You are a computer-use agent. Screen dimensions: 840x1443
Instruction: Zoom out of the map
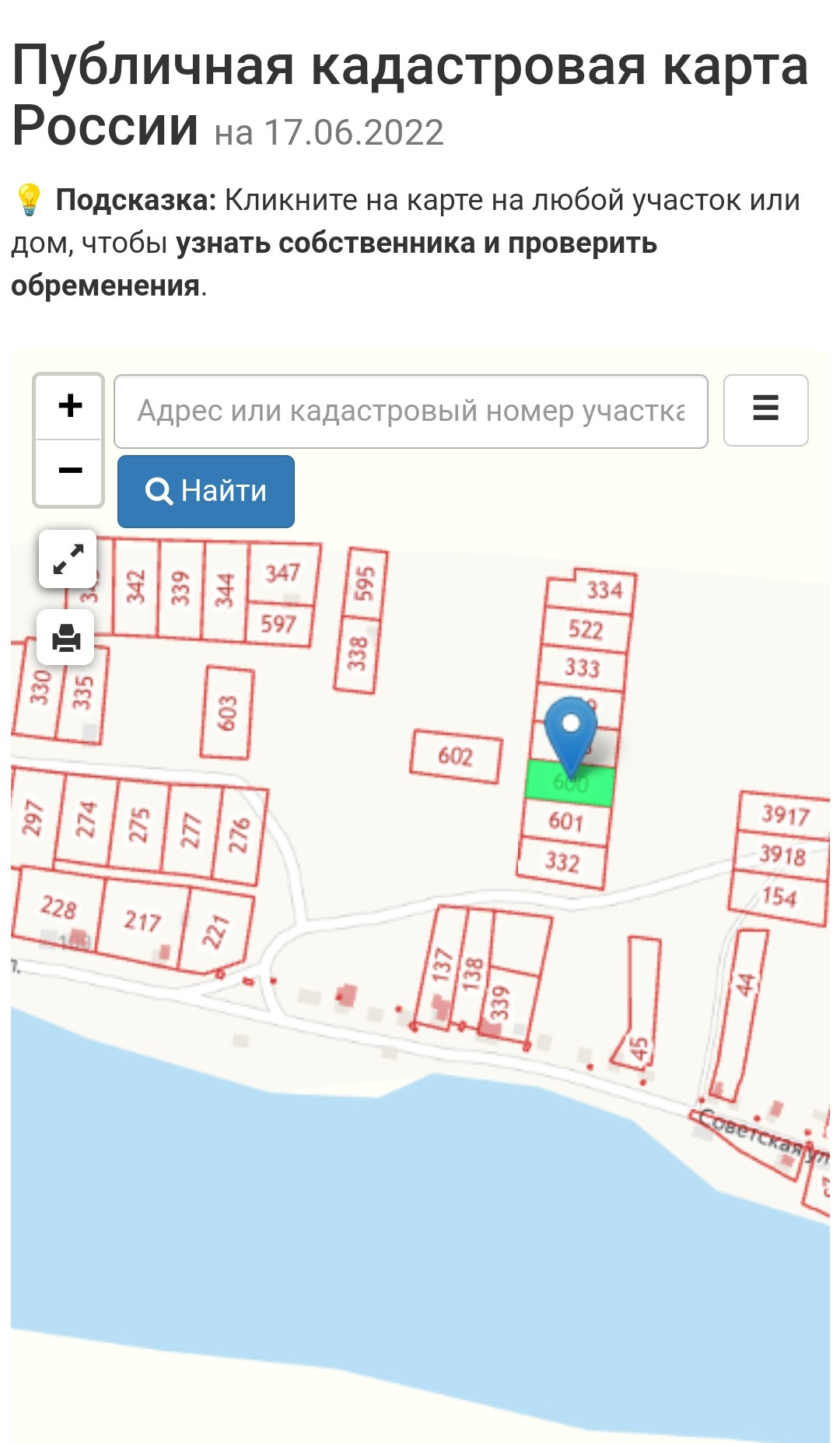pyautogui.click(x=69, y=471)
